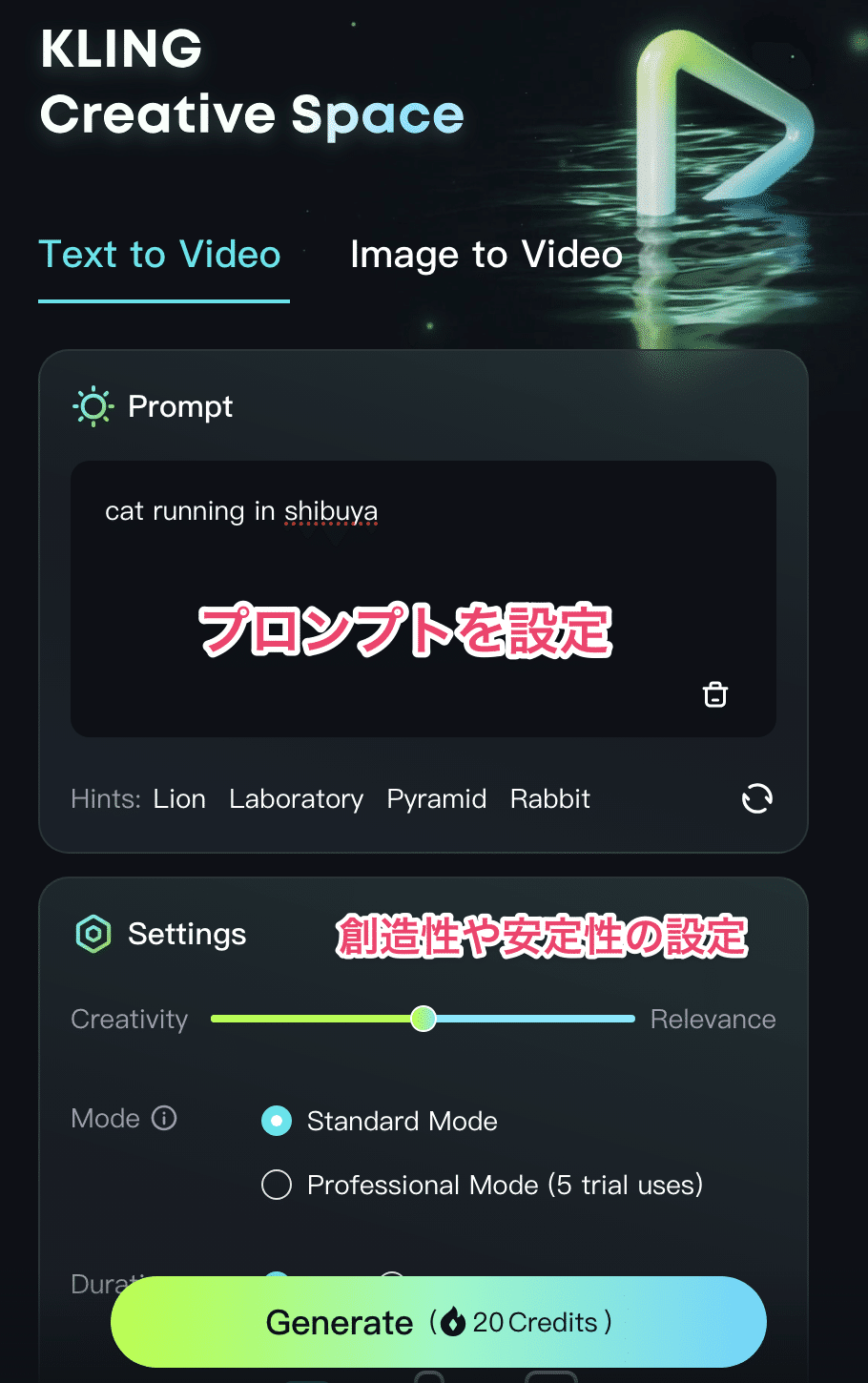Switch to the Image to Video tab
This screenshot has width=868, height=1383.
pos(486,256)
